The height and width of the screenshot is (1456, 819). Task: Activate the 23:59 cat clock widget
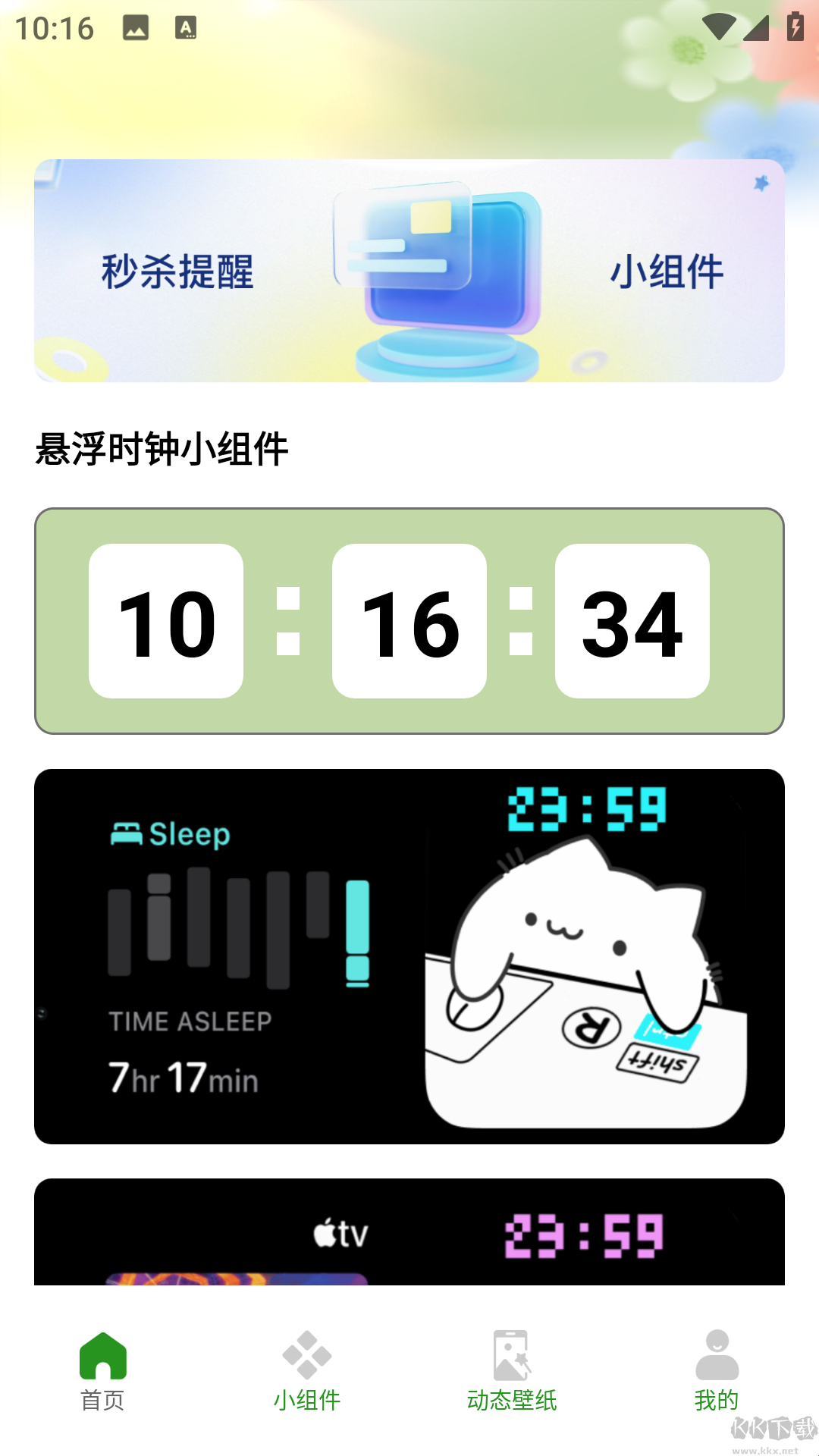tap(409, 957)
